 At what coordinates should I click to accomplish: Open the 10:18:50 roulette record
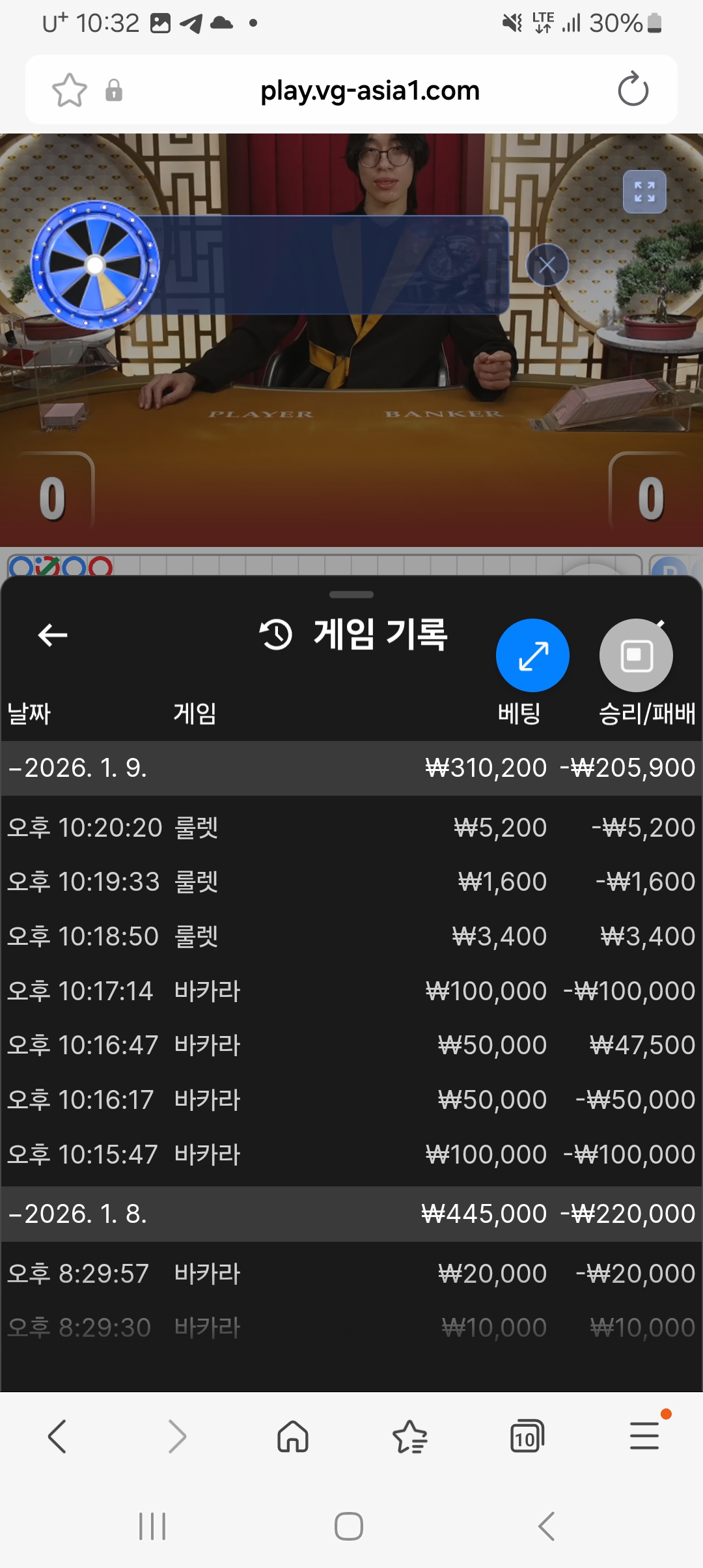(351, 936)
